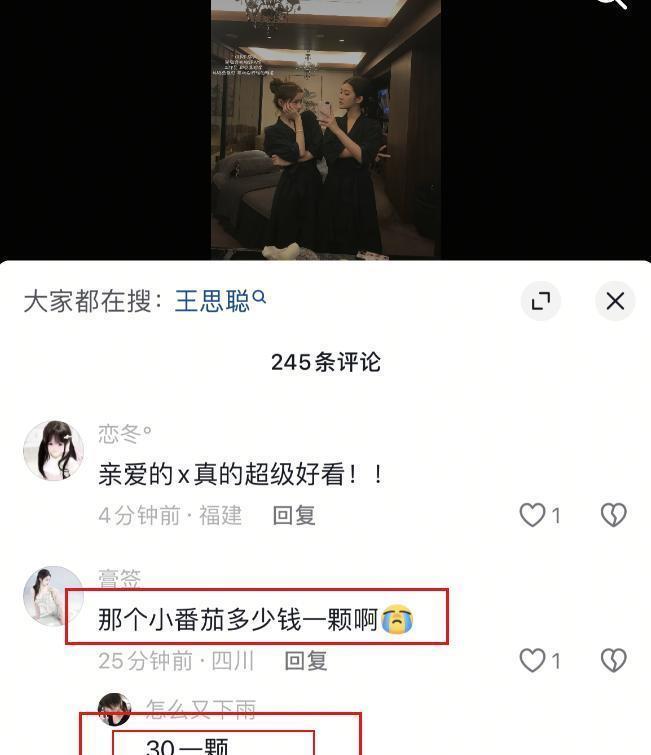Expand the comments panel to full screen
Image resolution: width=651 pixels, height=755 pixels.
(541, 301)
